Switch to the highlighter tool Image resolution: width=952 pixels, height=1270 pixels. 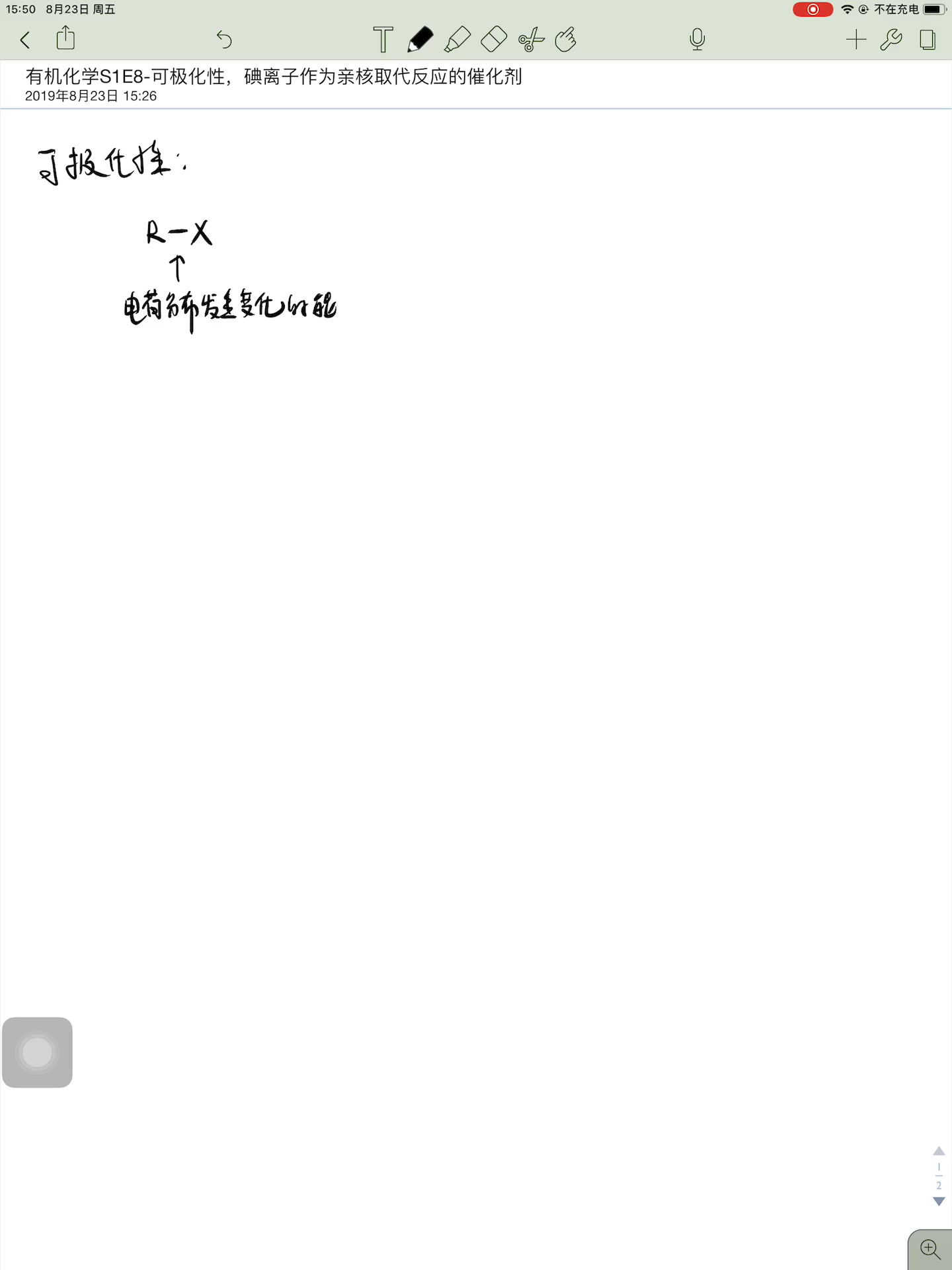[x=457, y=40]
